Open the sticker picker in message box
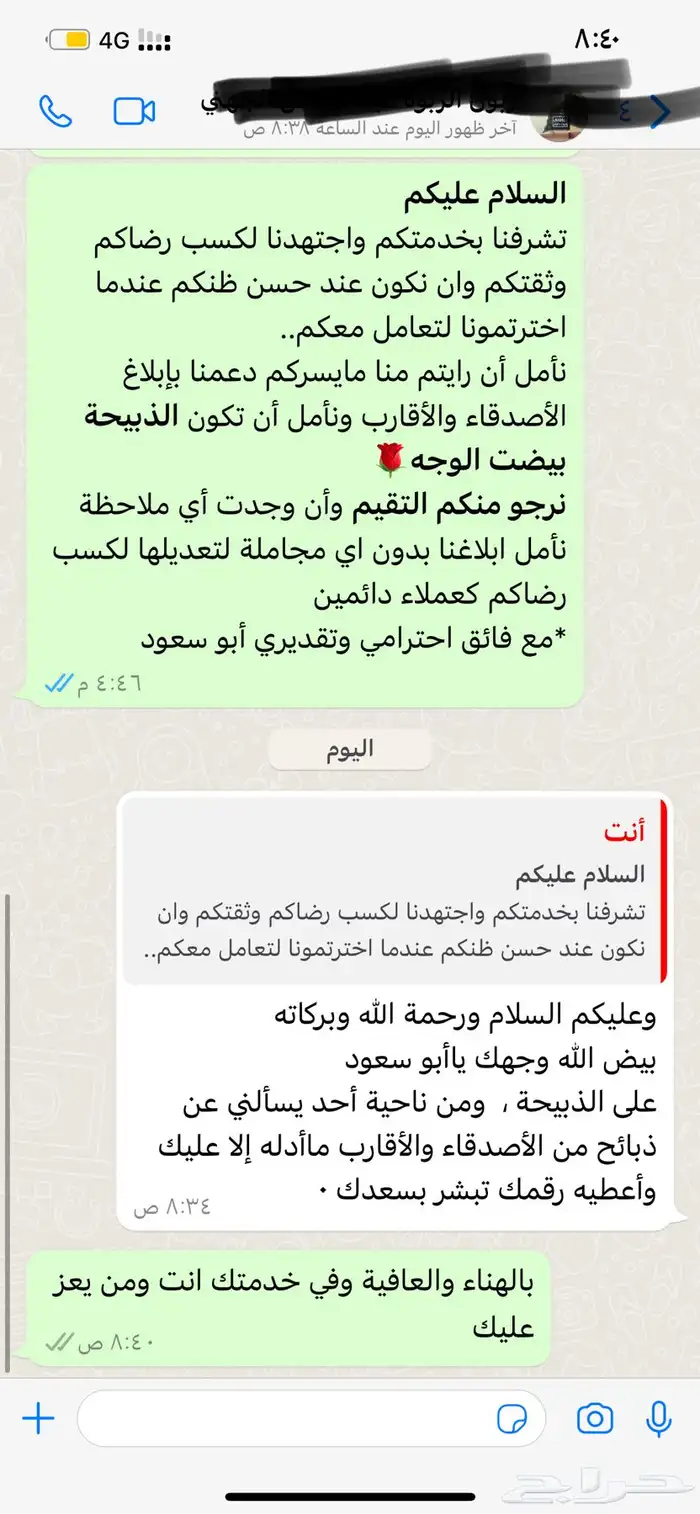 pyautogui.click(x=512, y=1419)
